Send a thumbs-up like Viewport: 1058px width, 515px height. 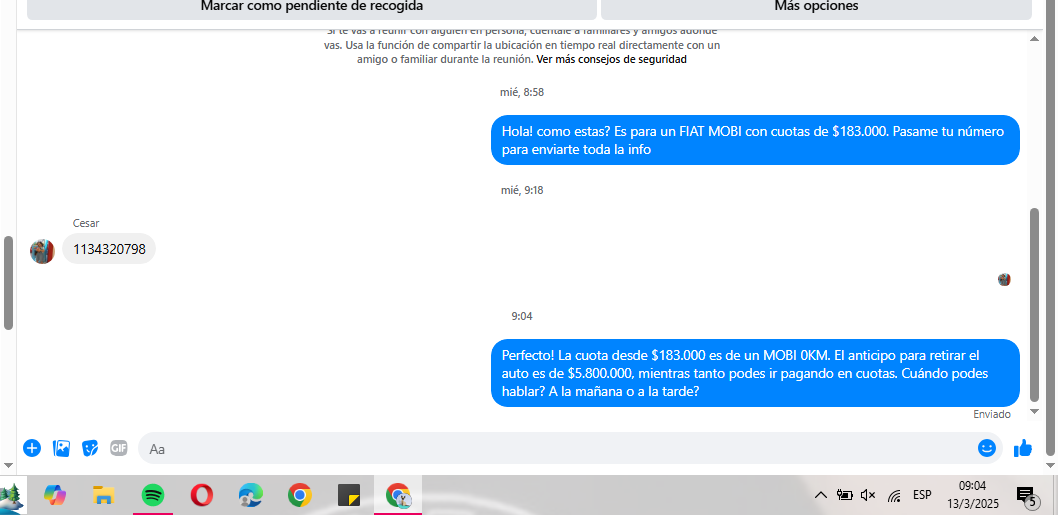coord(1022,448)
